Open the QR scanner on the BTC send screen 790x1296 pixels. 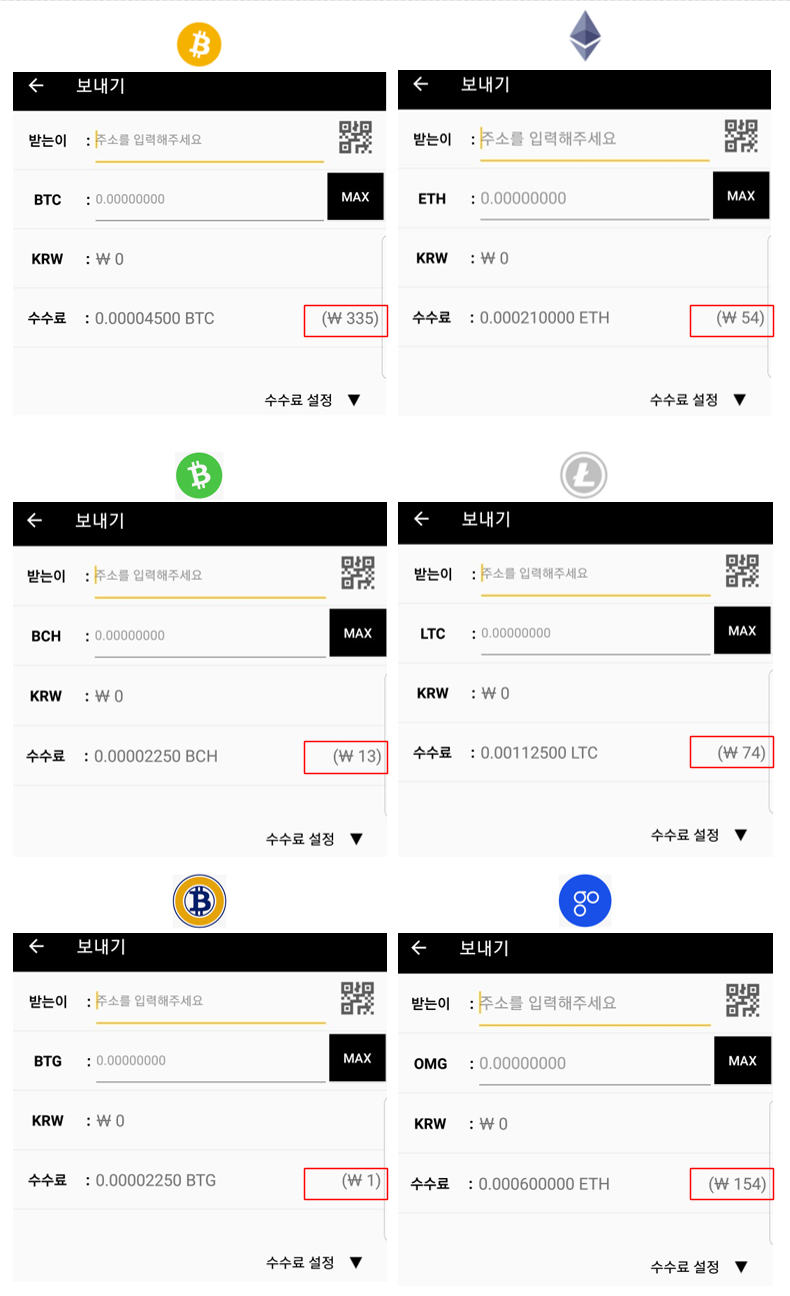click(x=355, y=136)
